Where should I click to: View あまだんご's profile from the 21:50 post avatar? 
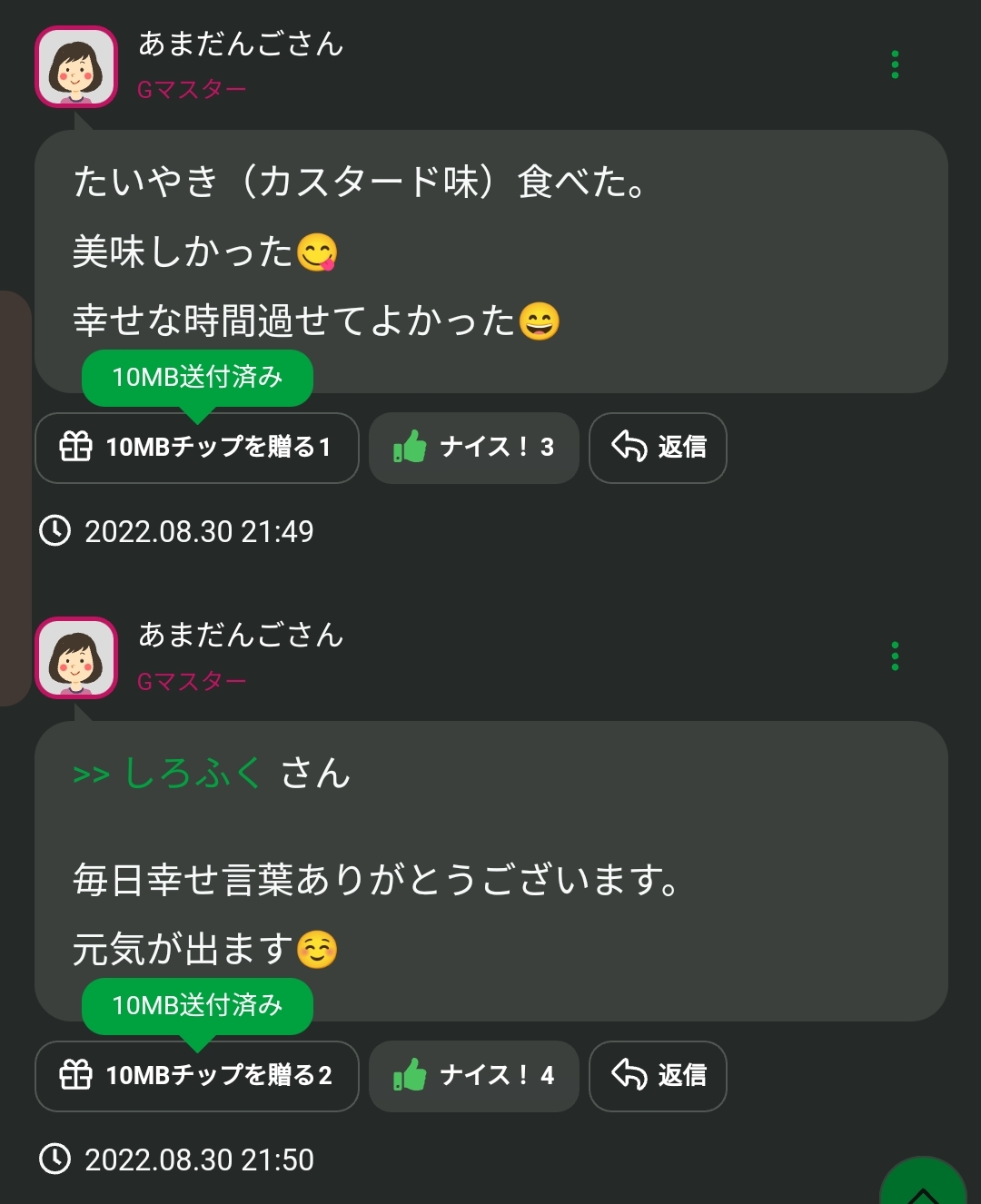click(x=76, y=657)
